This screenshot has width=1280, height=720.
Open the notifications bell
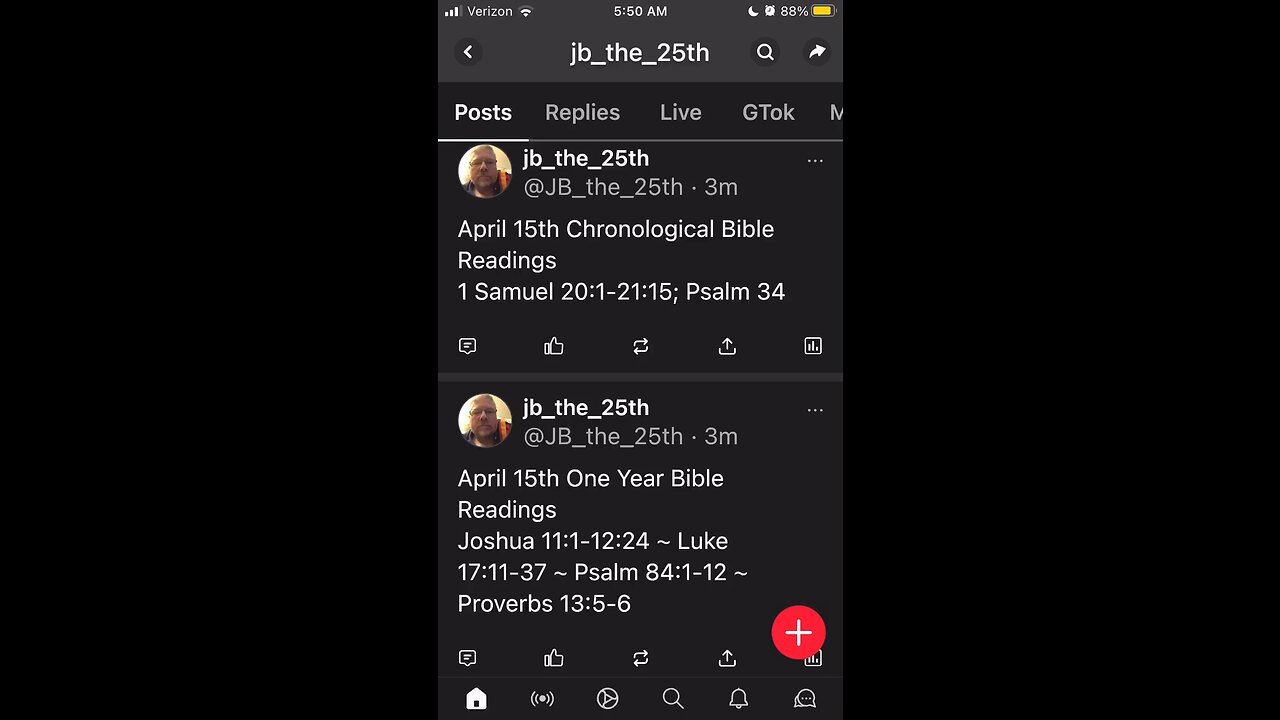[738, 699]
